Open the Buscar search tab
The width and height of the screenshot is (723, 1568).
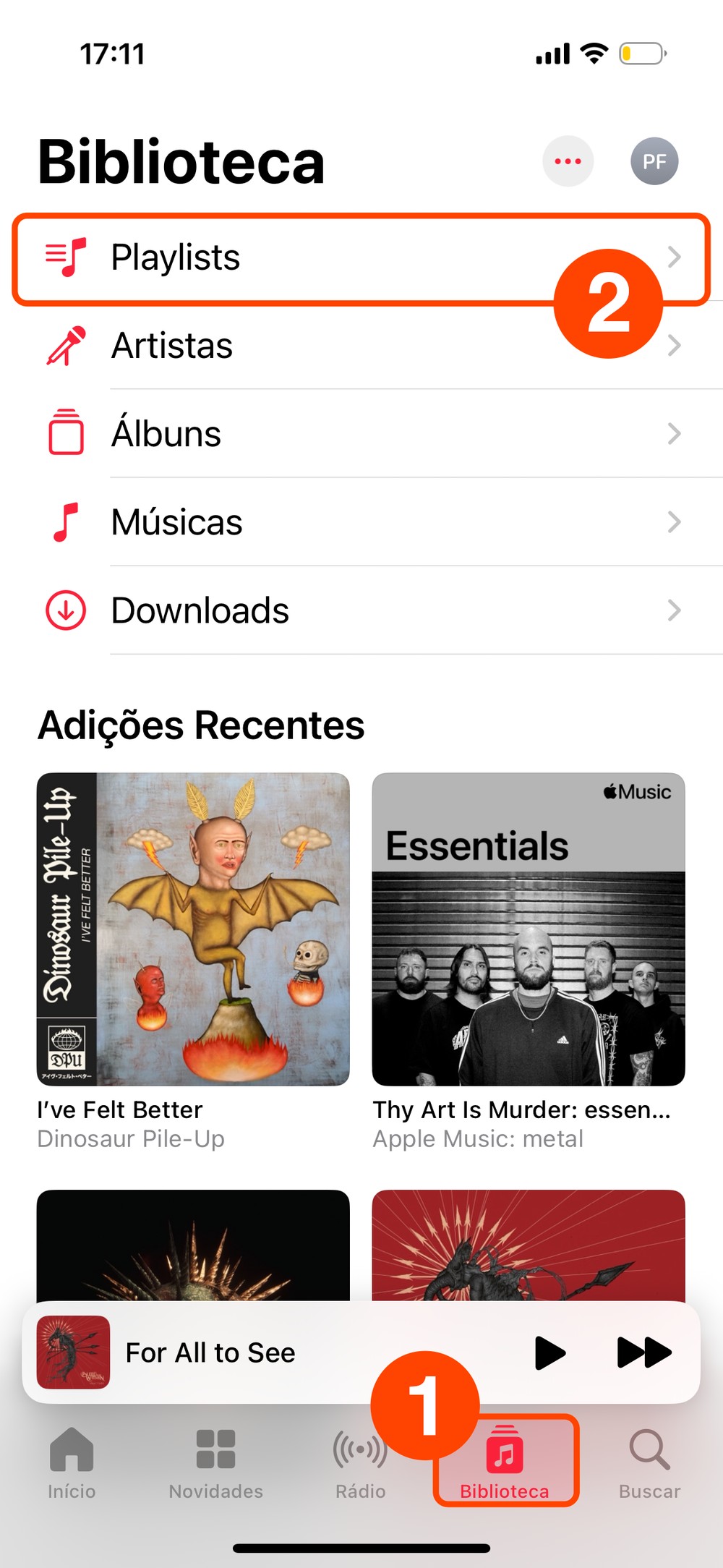pyautogui.click(x=649, y=1462)
